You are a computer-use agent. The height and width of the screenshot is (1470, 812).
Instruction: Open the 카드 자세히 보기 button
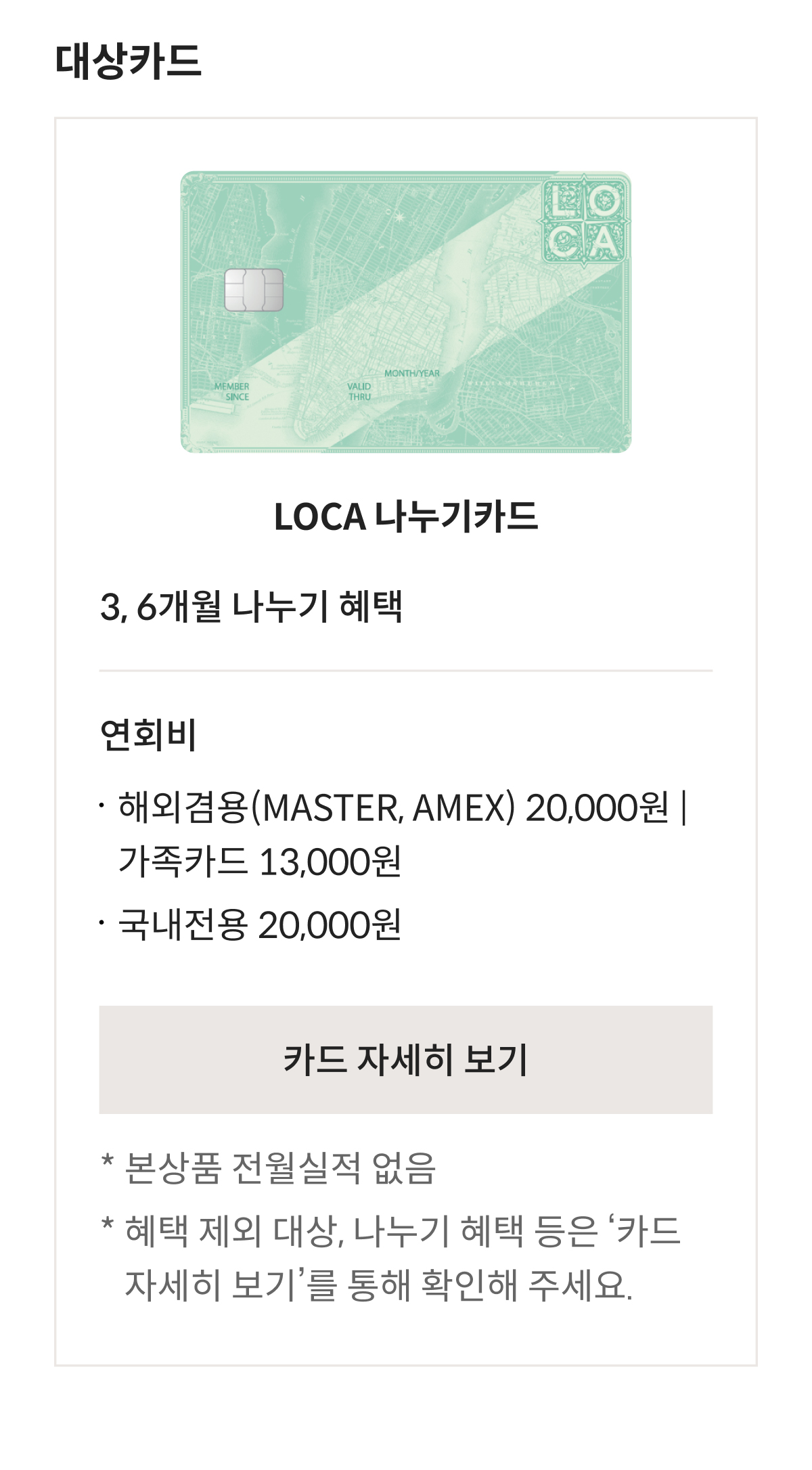[x=406, y=1059]
